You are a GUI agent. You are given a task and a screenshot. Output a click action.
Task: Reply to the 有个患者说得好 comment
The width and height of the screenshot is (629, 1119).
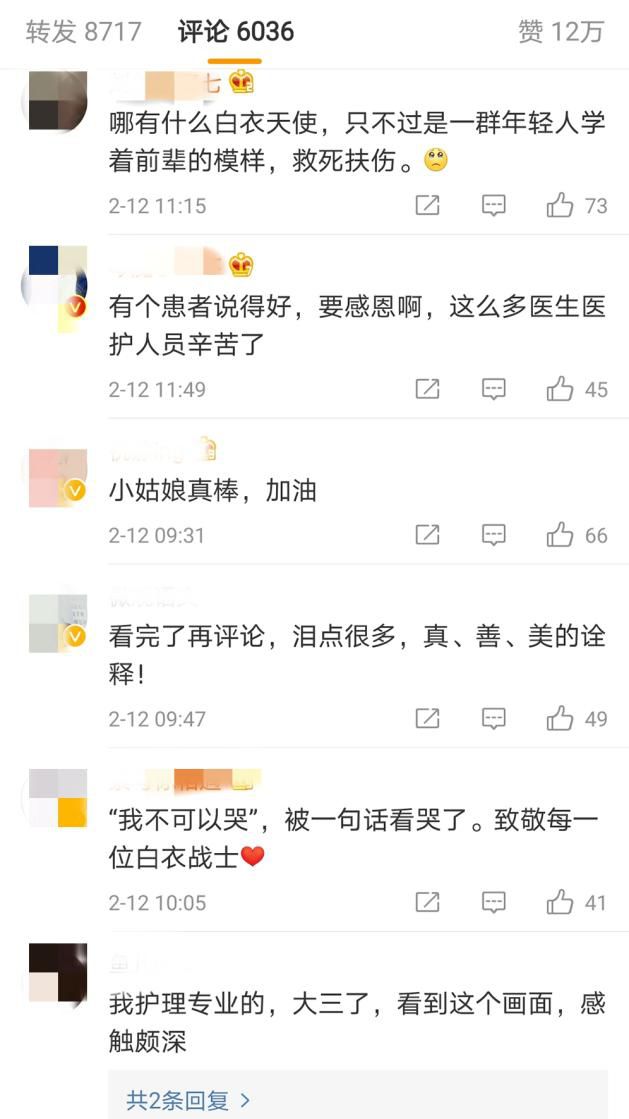tap(494, 389)
